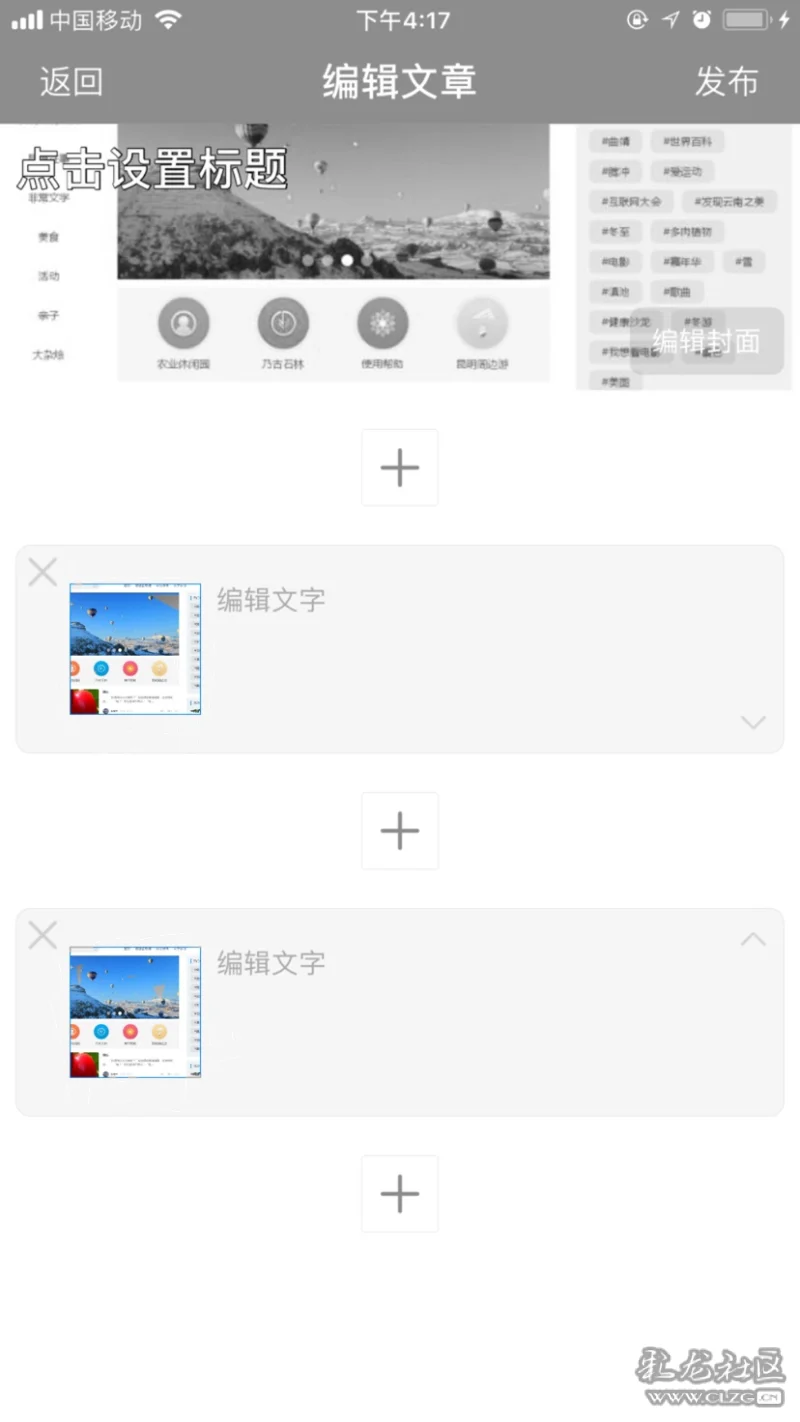The image size is (800, 1422).
Task: Add a block with the topmost plus button
Action: (400, 467)
